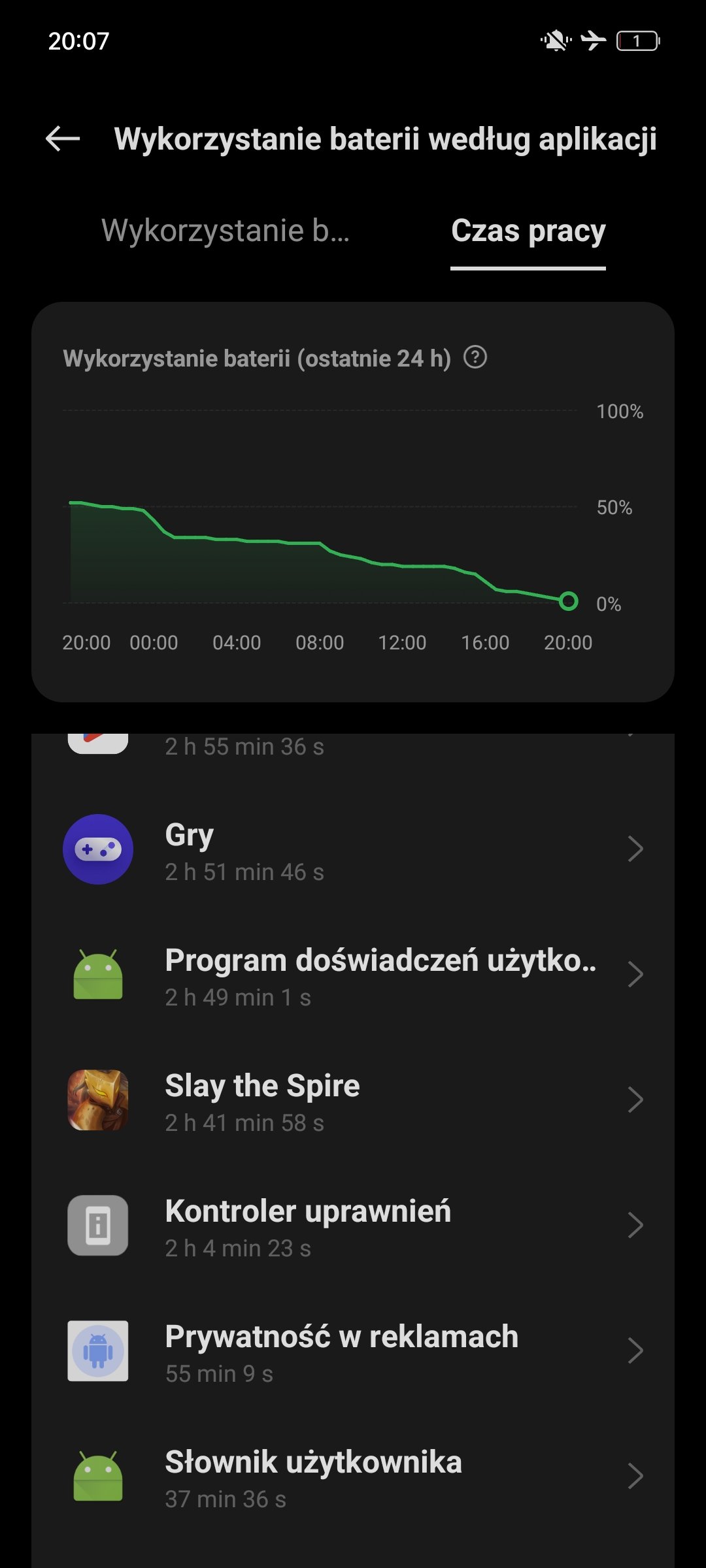The image size is (706, 1568).
Task: View Slay the Spire usage details
Action: coord(353,1100)
